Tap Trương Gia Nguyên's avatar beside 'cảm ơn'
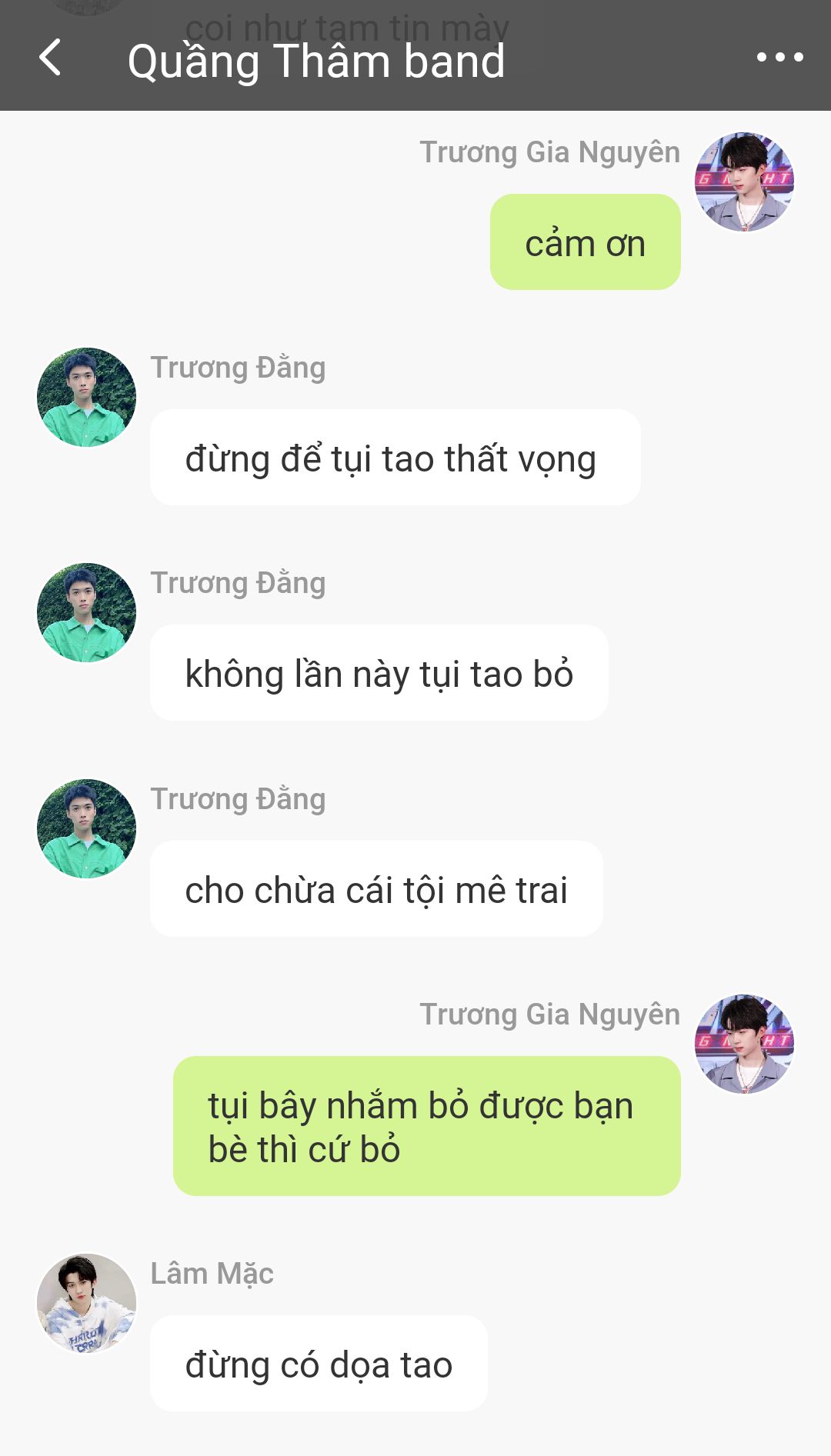This screenshot has width=831, height=1456. (x=744, y=182)
